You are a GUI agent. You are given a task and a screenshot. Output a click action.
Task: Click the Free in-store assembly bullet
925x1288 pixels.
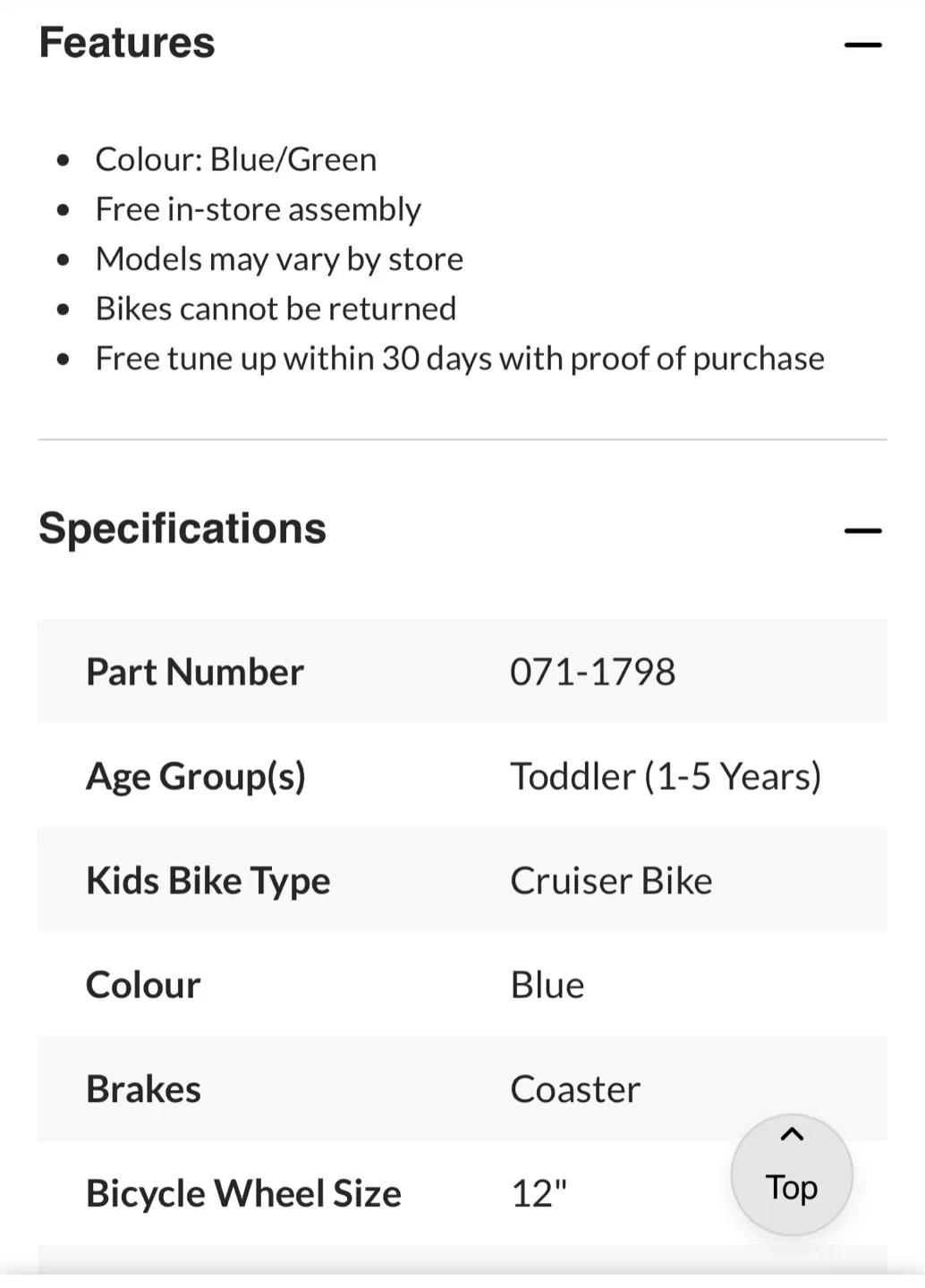[x=258, y=208]
